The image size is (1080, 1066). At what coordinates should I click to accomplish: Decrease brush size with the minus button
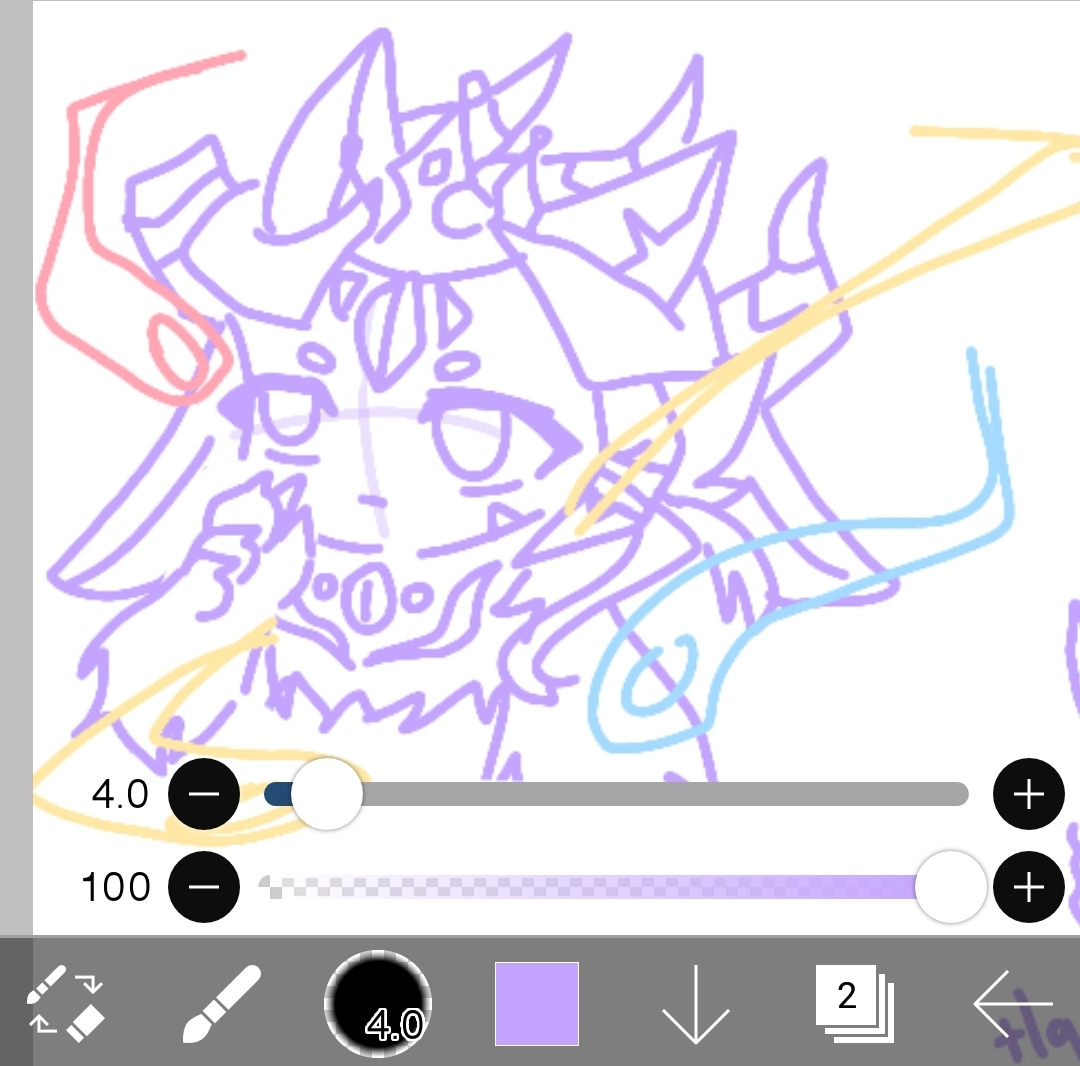point(204,795)
